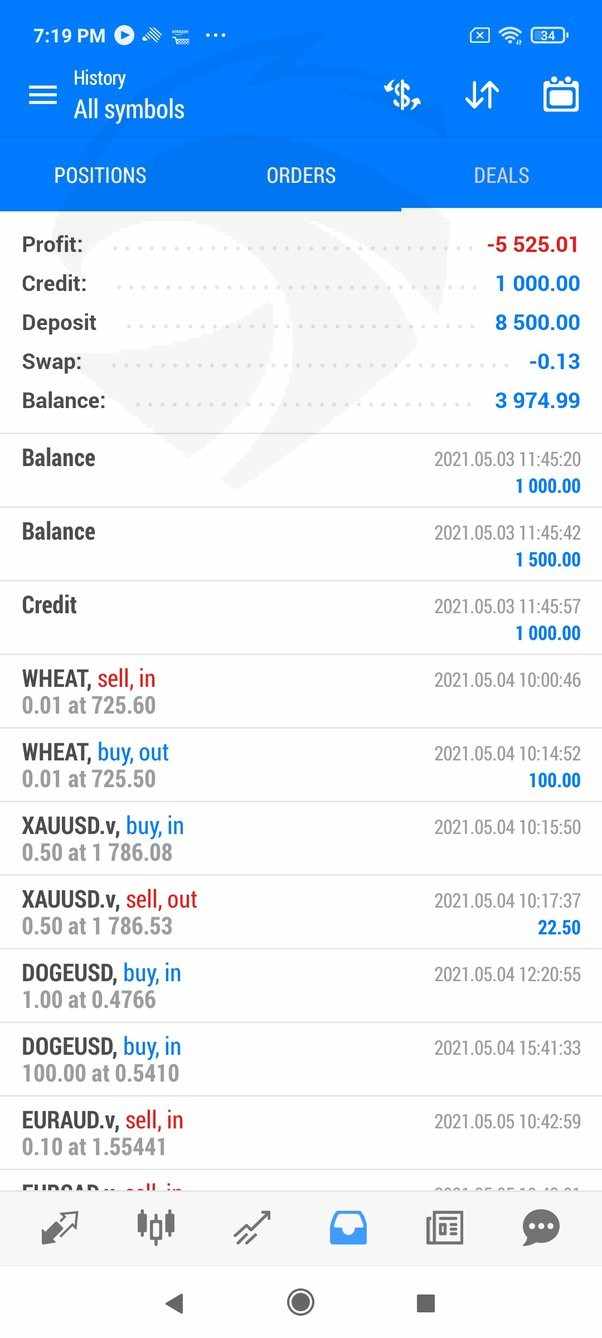The height and width of the screenshot is (1338, 602).
Task: Go back using system back button
Action: (x=175, y=1302)
